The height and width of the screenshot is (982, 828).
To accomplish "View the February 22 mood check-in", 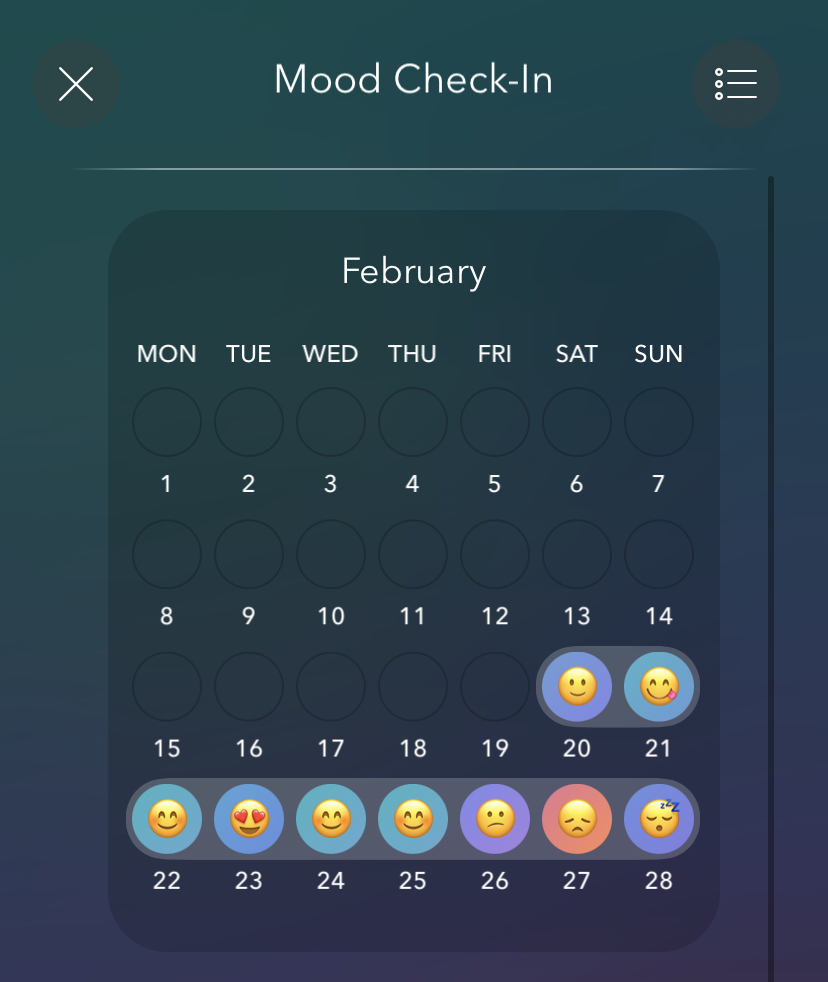I will (167, 819).
